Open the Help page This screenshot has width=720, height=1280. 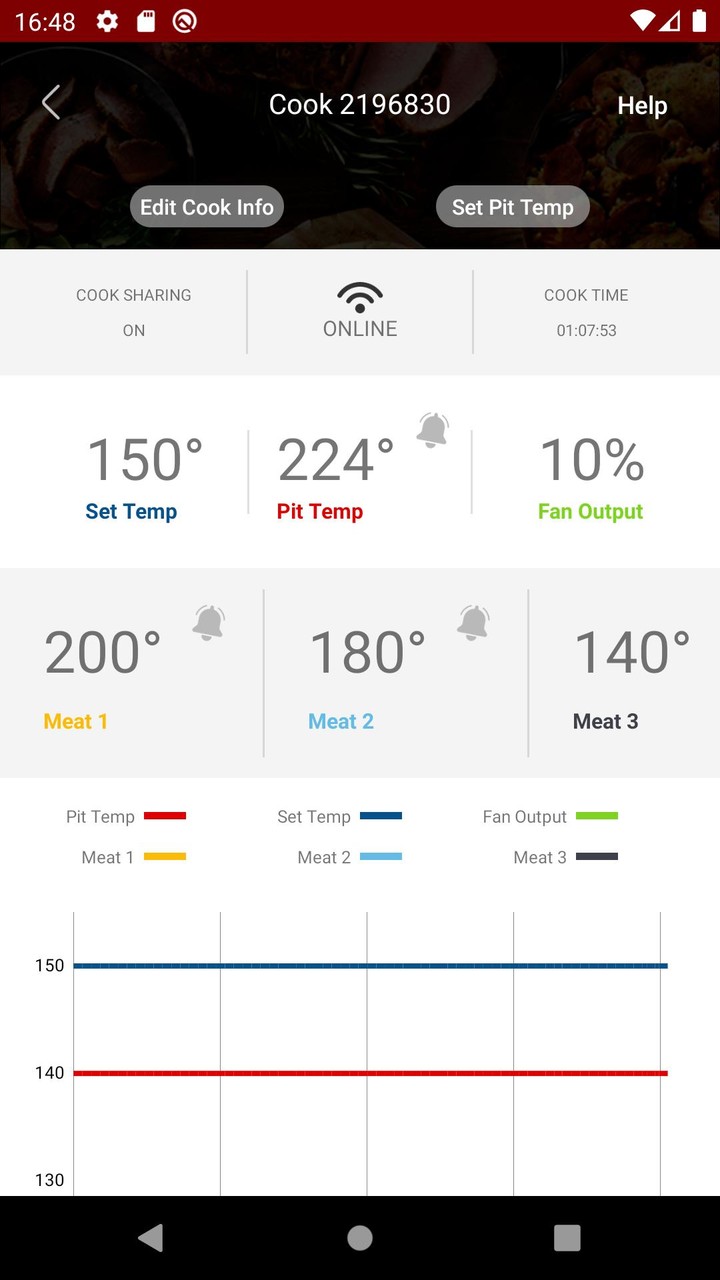pos(641,106)
